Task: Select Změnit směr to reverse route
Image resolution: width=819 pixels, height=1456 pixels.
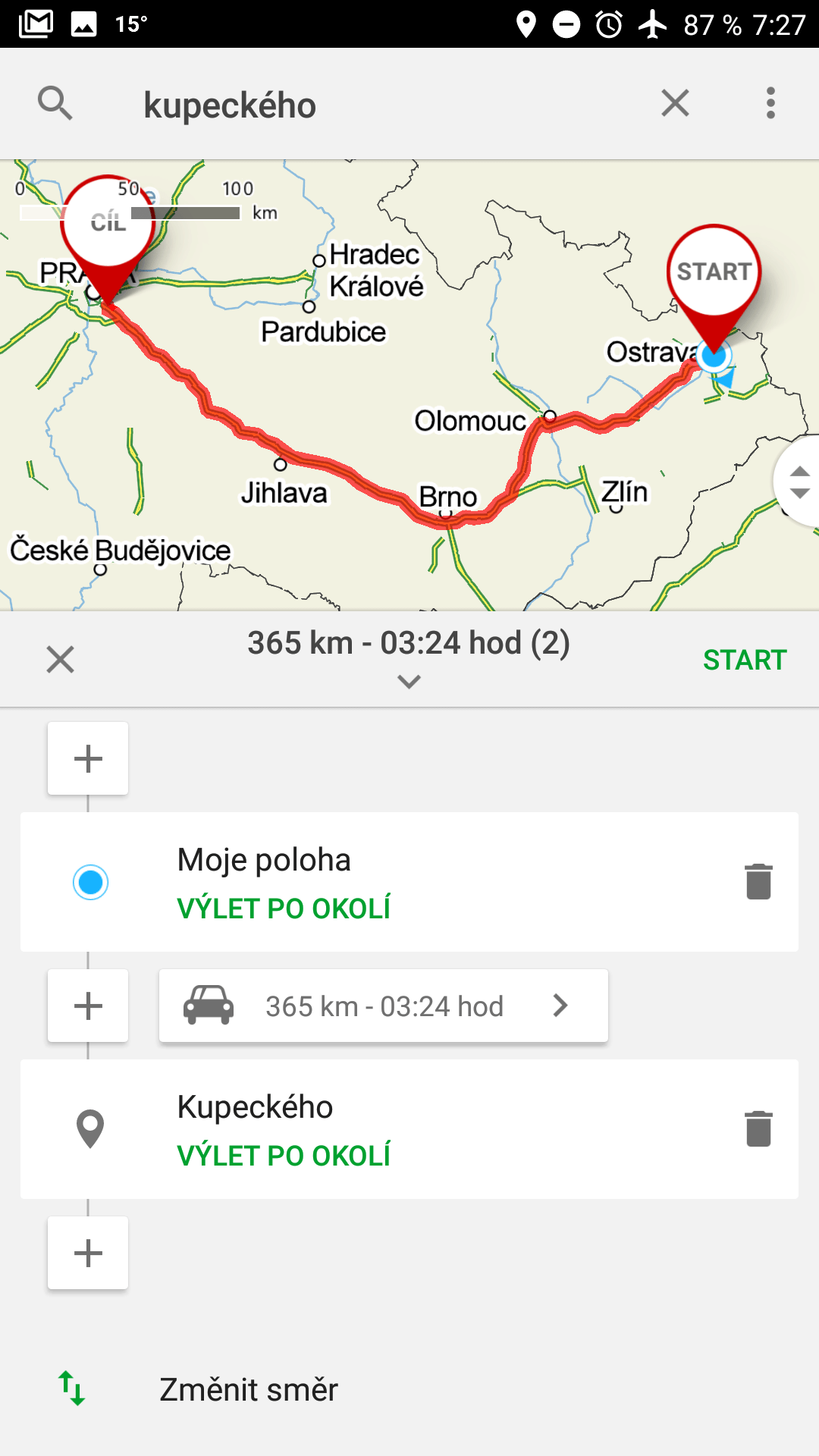Action: pyautogui.click(x=249, y=1389)
